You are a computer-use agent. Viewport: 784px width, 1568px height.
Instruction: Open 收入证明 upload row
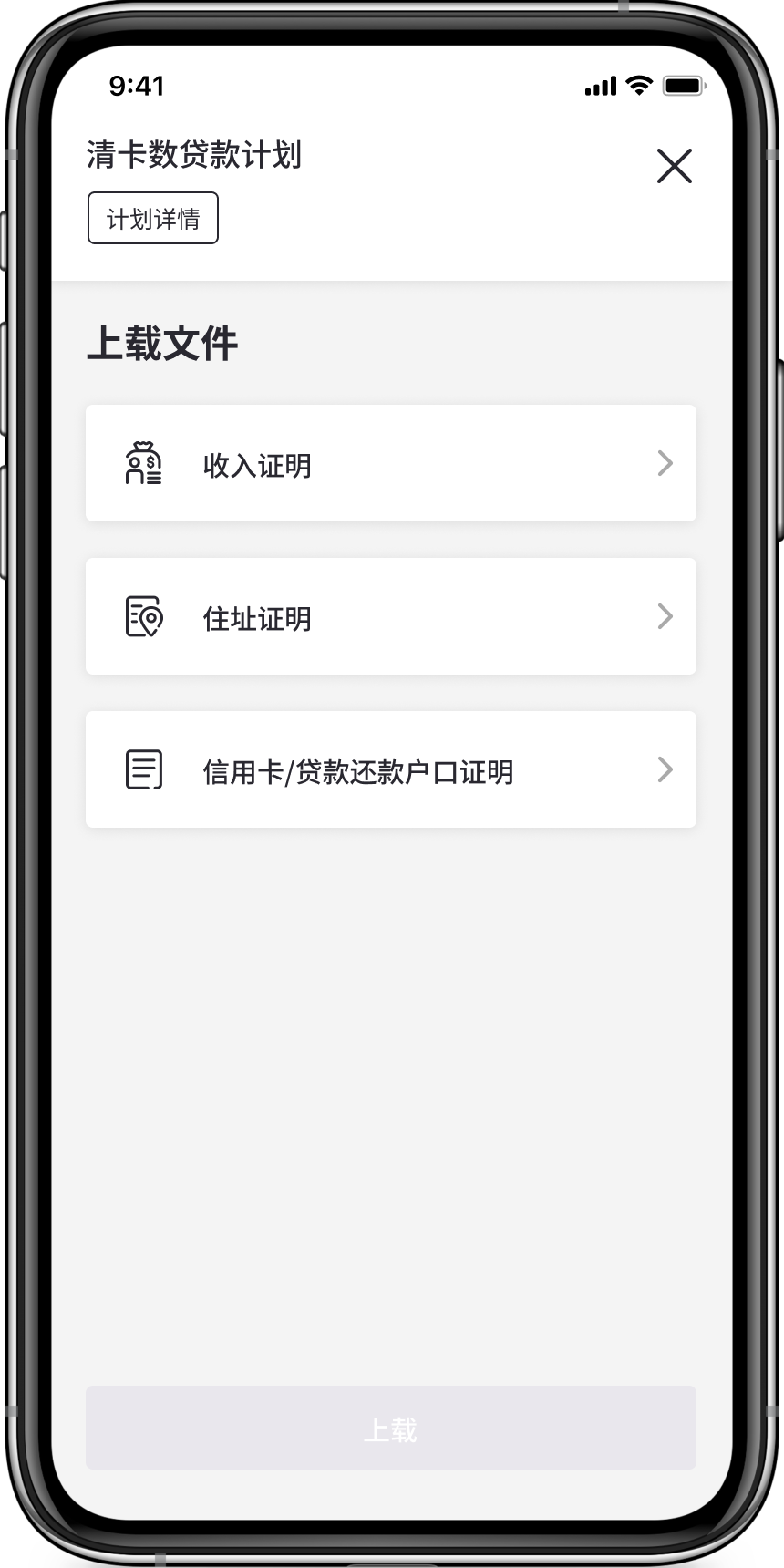[x=390, y=464]
